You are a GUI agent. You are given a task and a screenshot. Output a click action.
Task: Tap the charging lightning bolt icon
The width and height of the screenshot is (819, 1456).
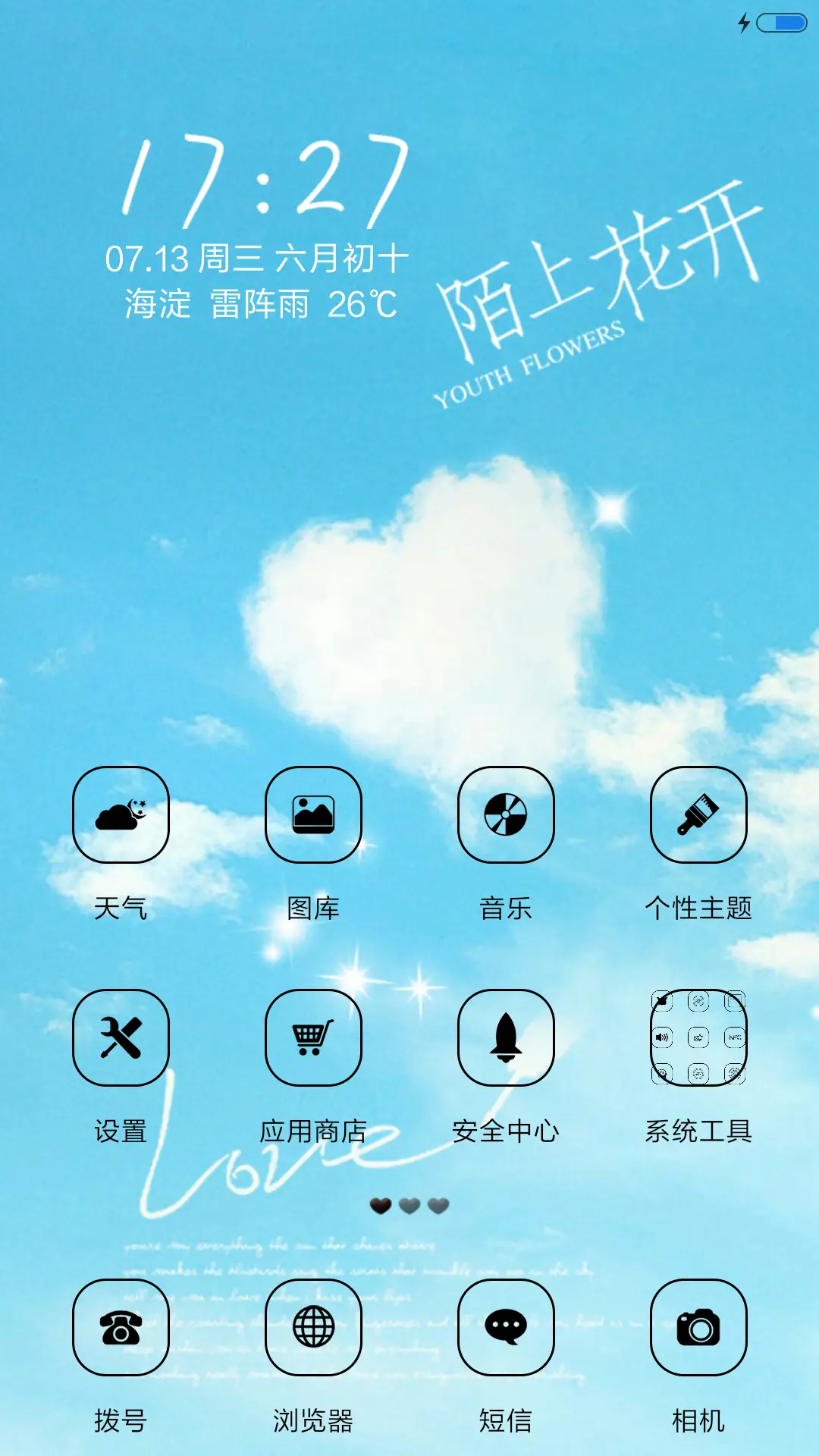click(x=744, y=24)
